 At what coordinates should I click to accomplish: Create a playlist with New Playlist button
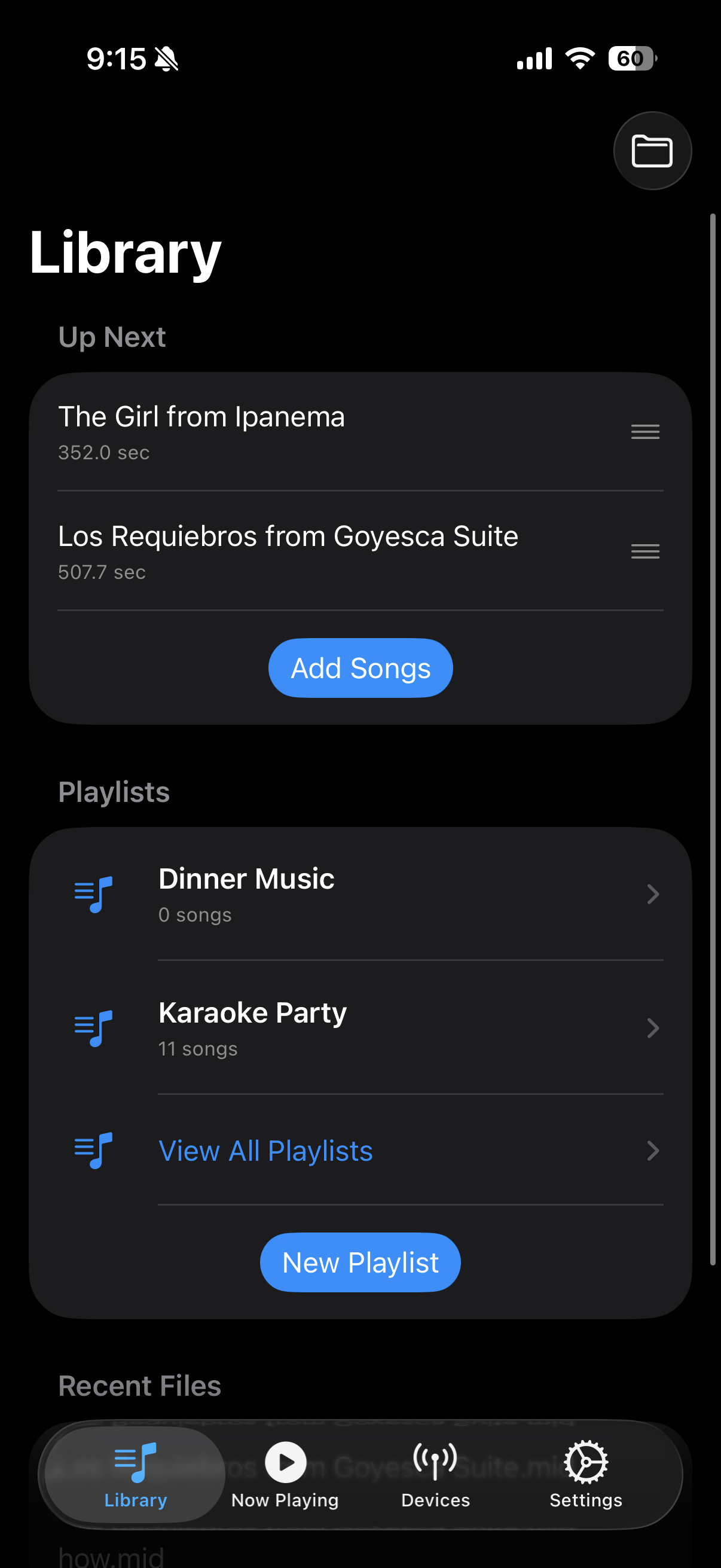(360, 1262)
